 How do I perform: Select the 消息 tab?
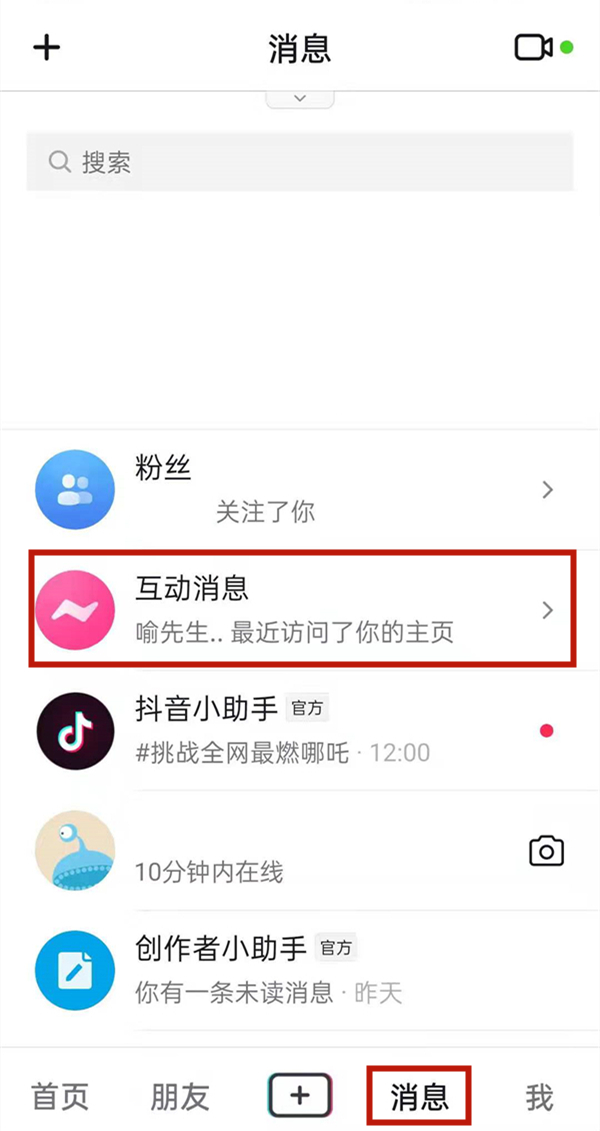[420, 1097]
